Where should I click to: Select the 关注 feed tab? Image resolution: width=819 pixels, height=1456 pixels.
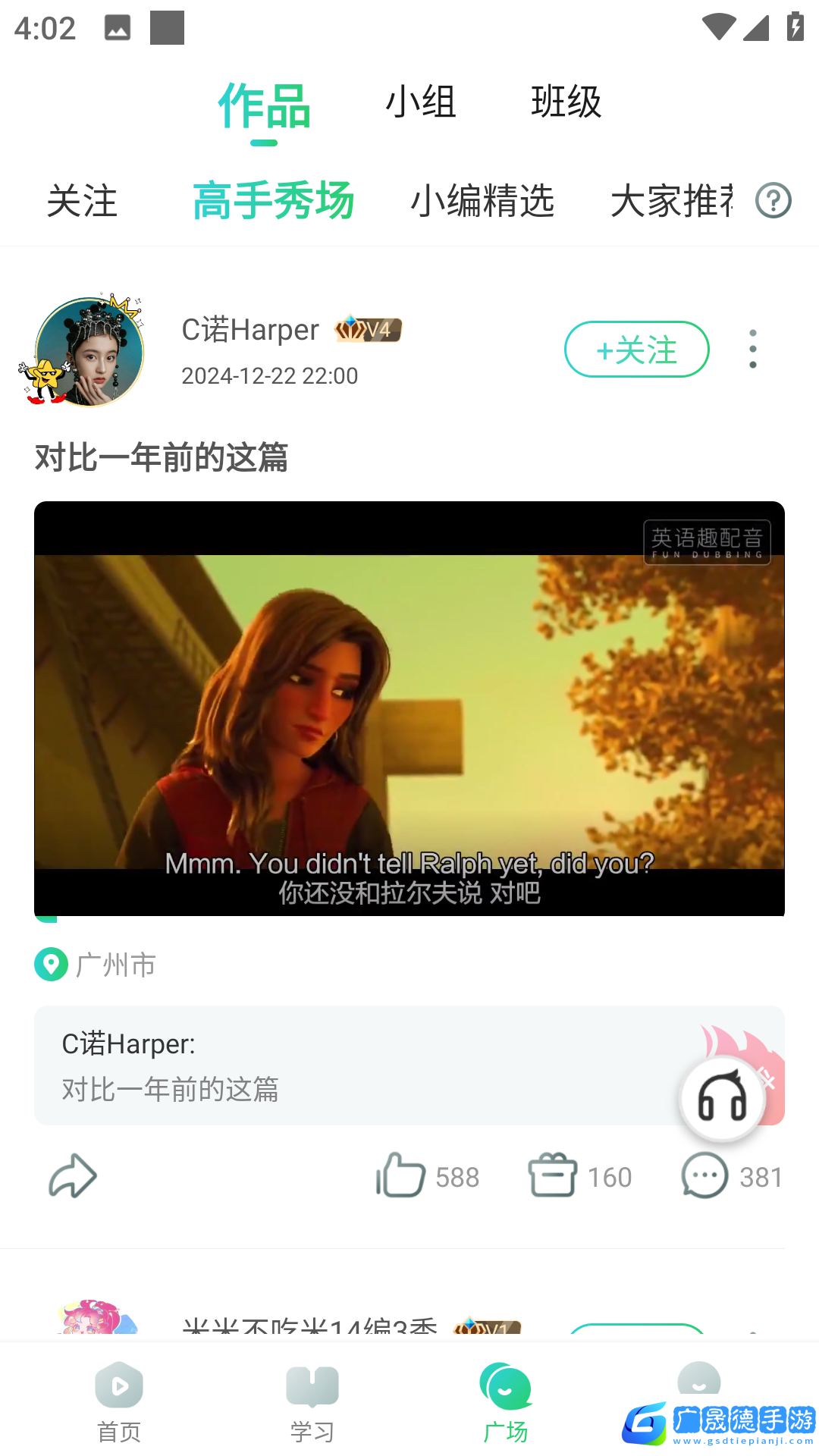[x=82, y=201]
